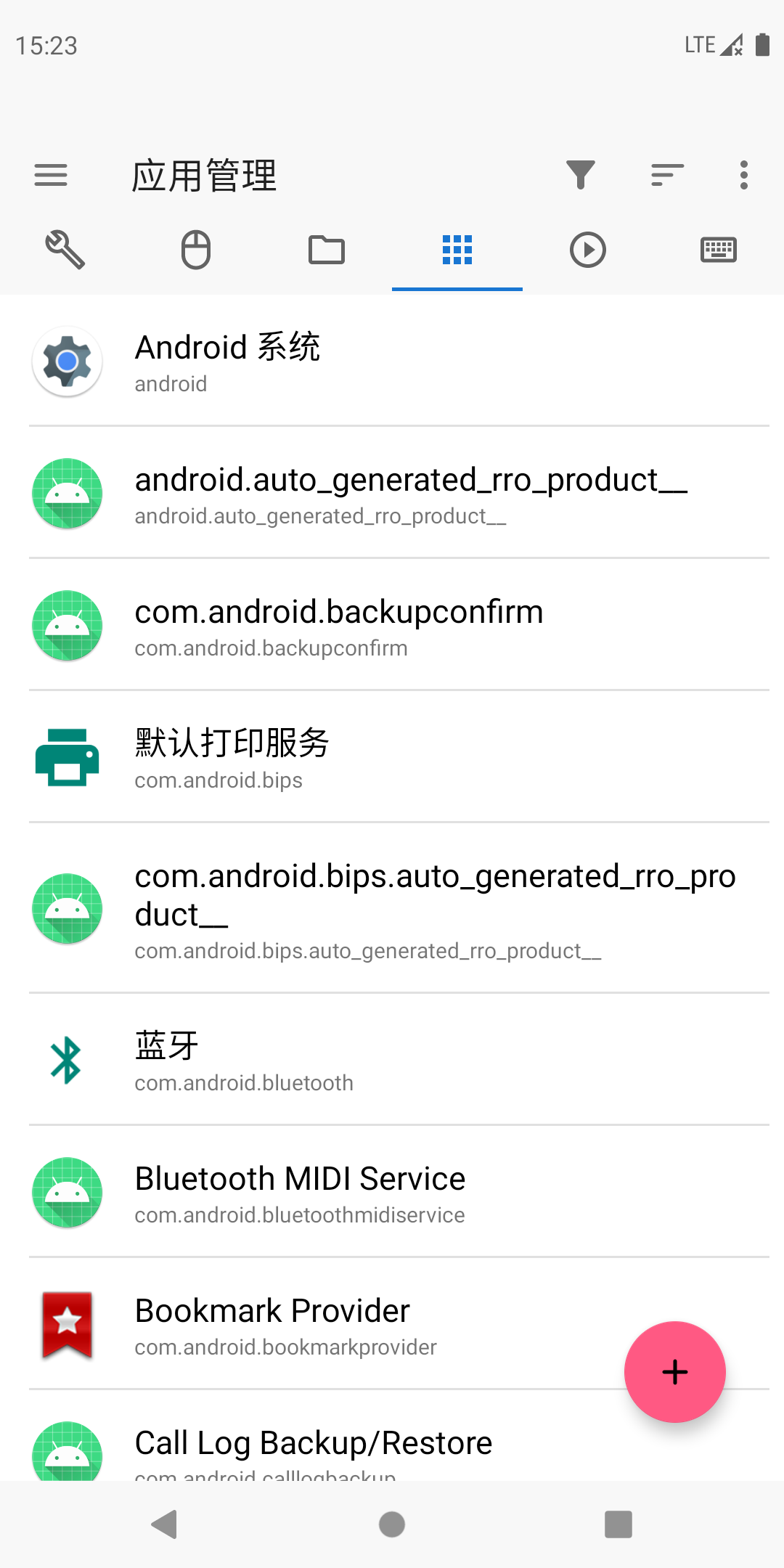Select the keyboard tab icon
The image size is (784, 1568).
tap(718, 250)
